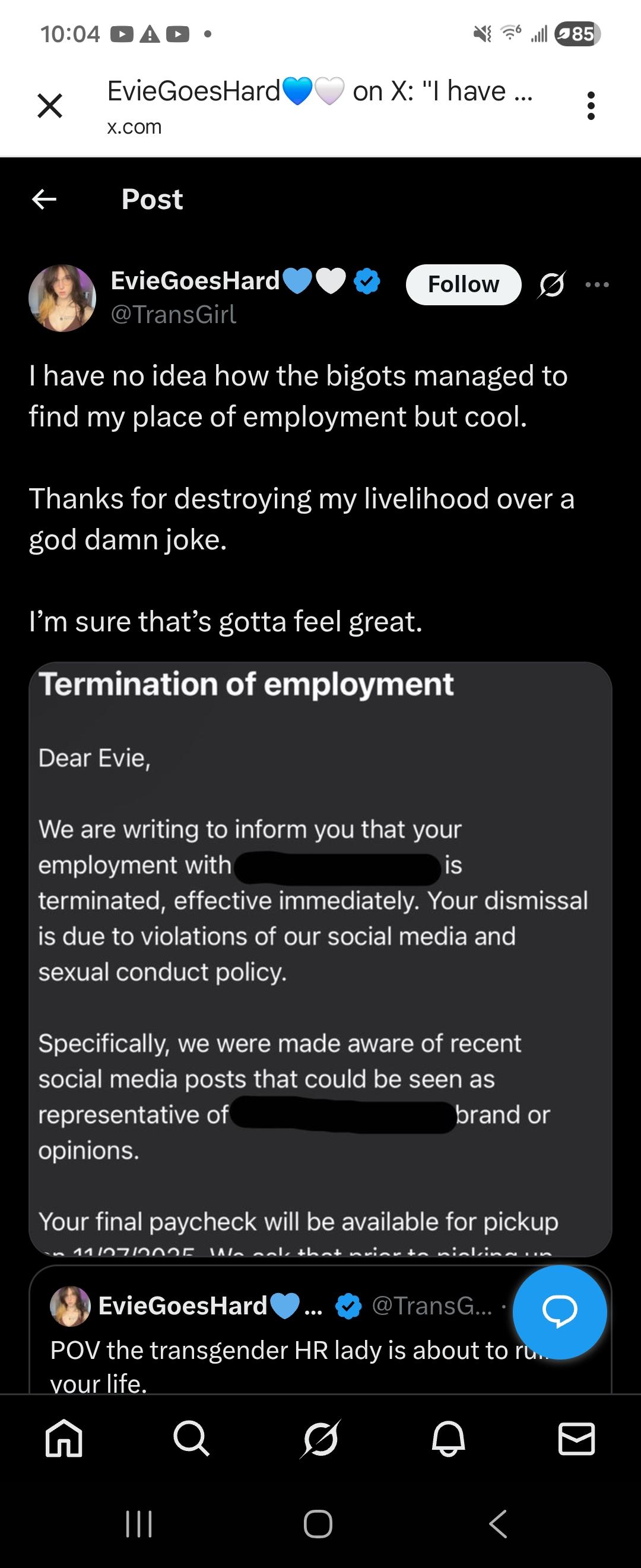Switch to the Search tab
Image resolution: width=641 pixels, height=1568 pixels.
coord(192,1439)
